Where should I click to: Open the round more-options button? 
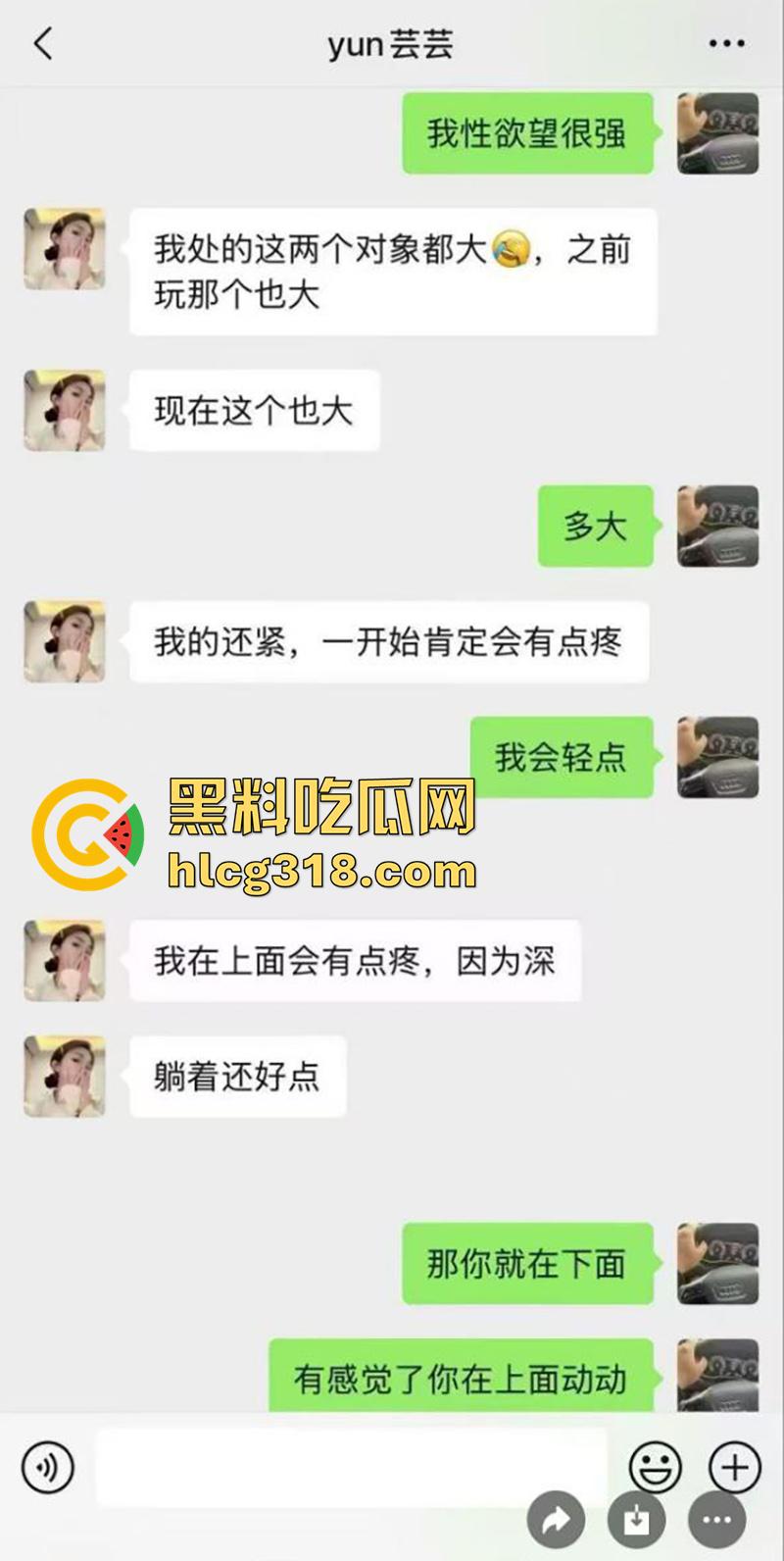[x=717, y=1521]
